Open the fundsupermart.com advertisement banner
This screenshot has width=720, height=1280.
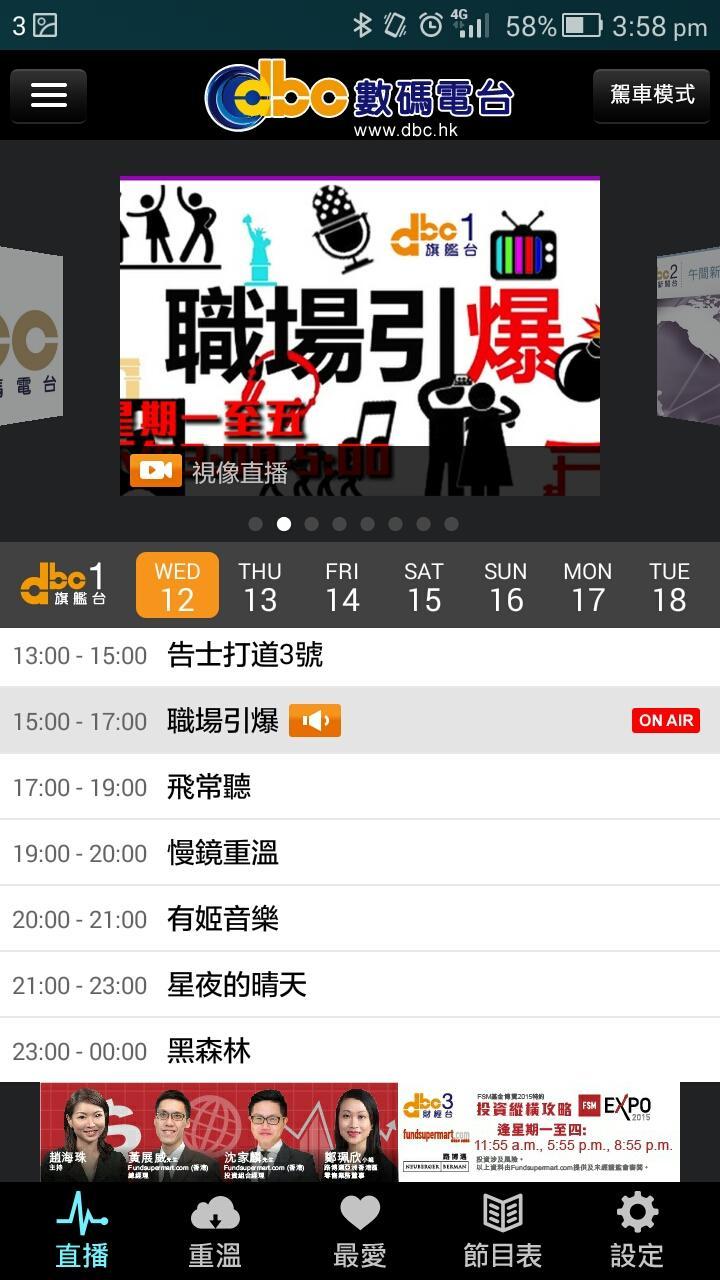point(360,1131)
